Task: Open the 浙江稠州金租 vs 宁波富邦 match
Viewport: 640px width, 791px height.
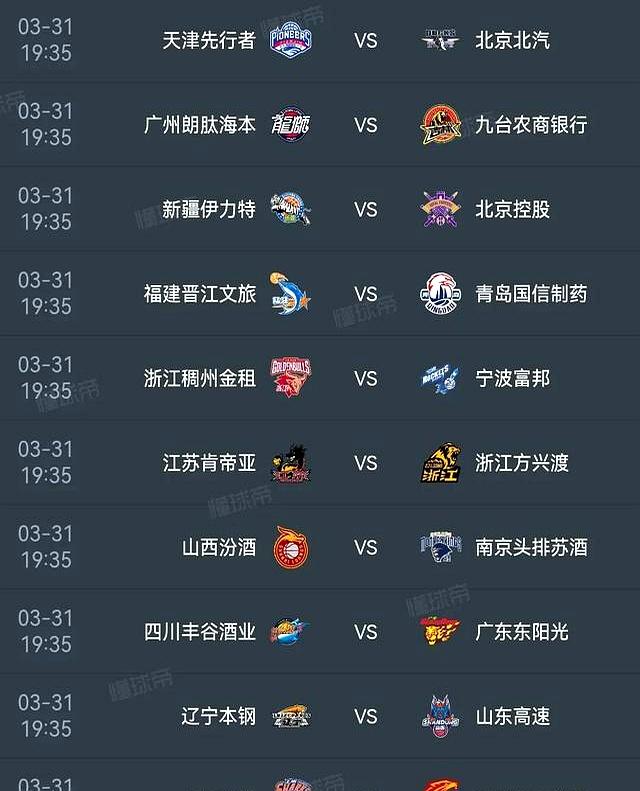Action: [365, 379]
